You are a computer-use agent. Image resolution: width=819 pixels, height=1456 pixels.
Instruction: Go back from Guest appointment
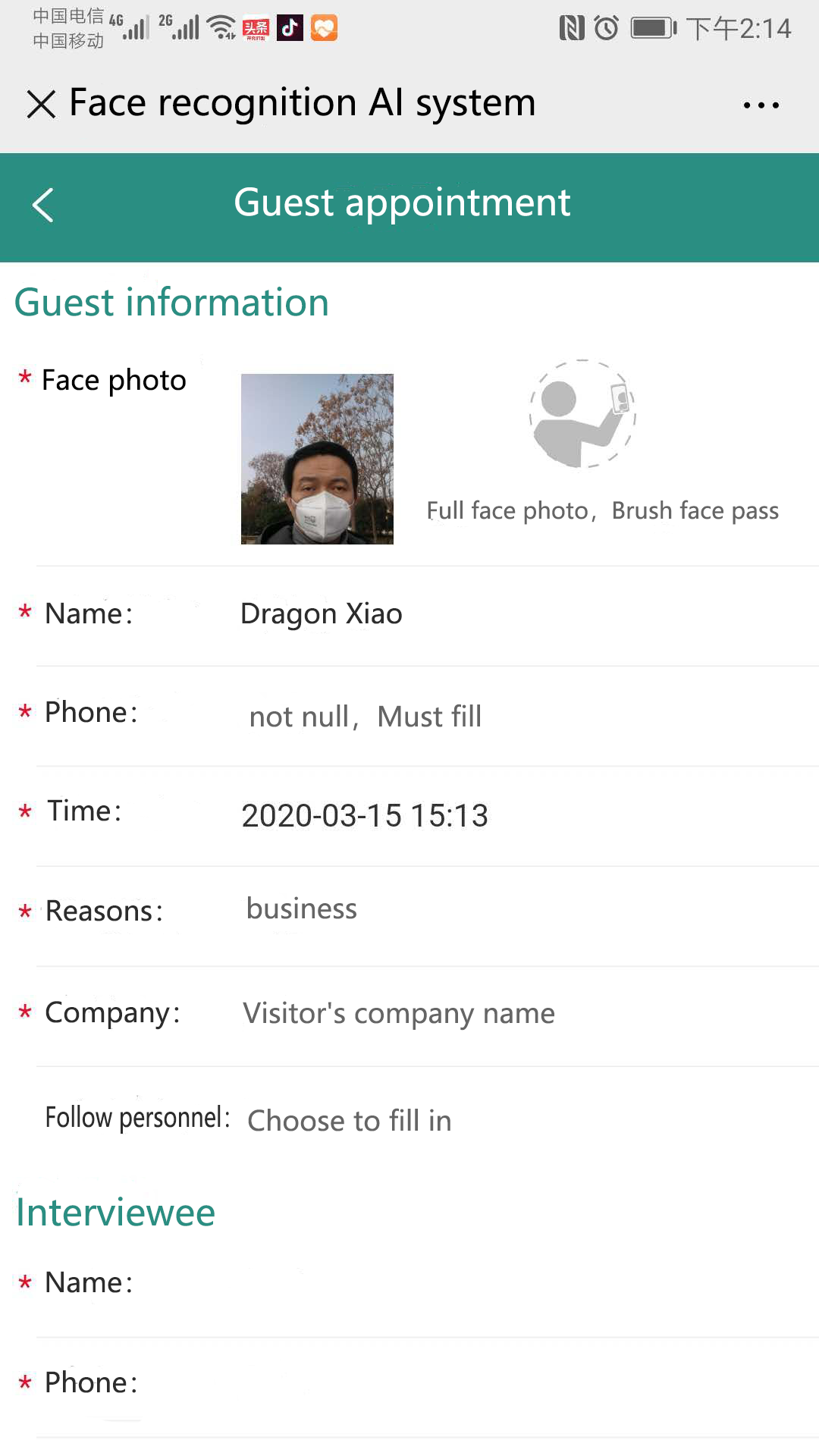[x=43, y=206]
